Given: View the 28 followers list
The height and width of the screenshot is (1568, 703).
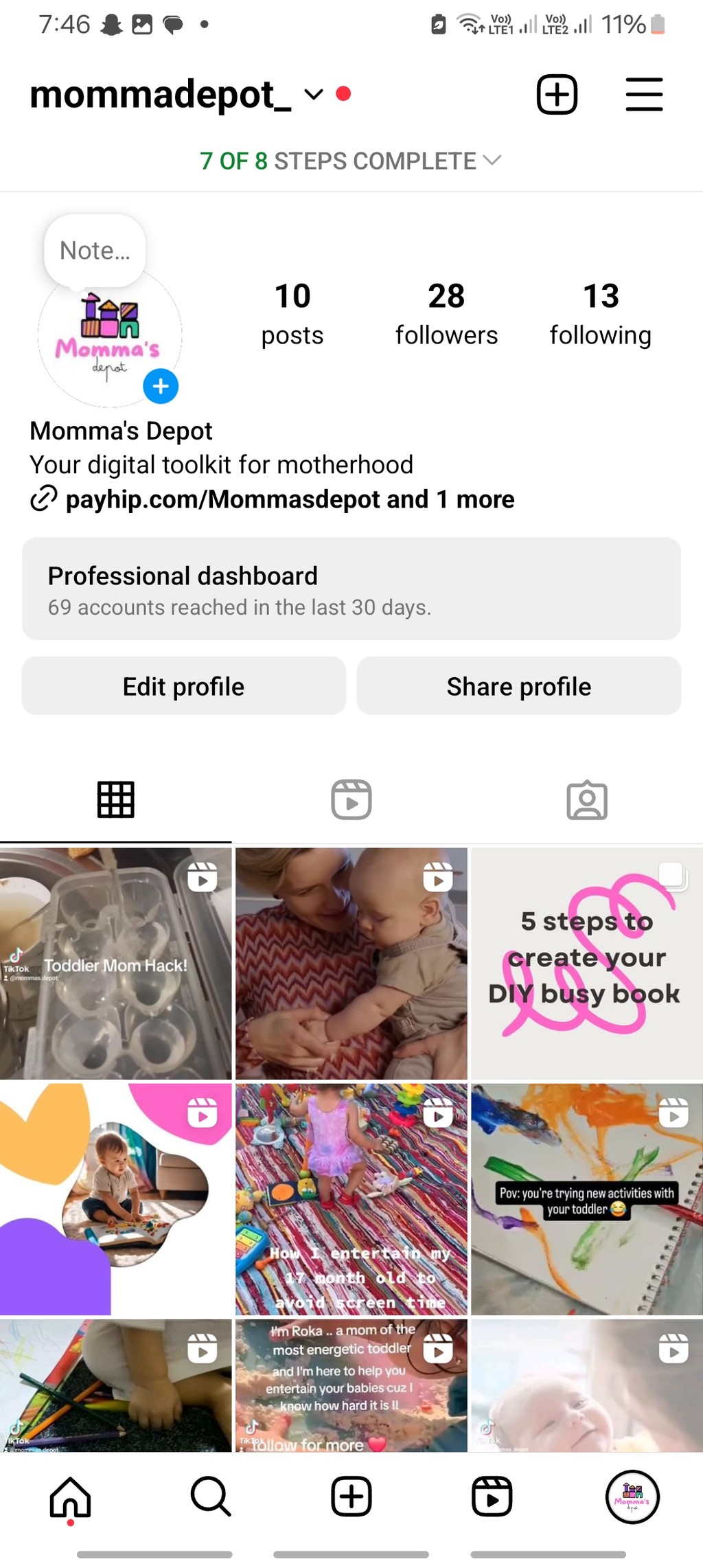Looking at the screenshot, I should [446, 314].
